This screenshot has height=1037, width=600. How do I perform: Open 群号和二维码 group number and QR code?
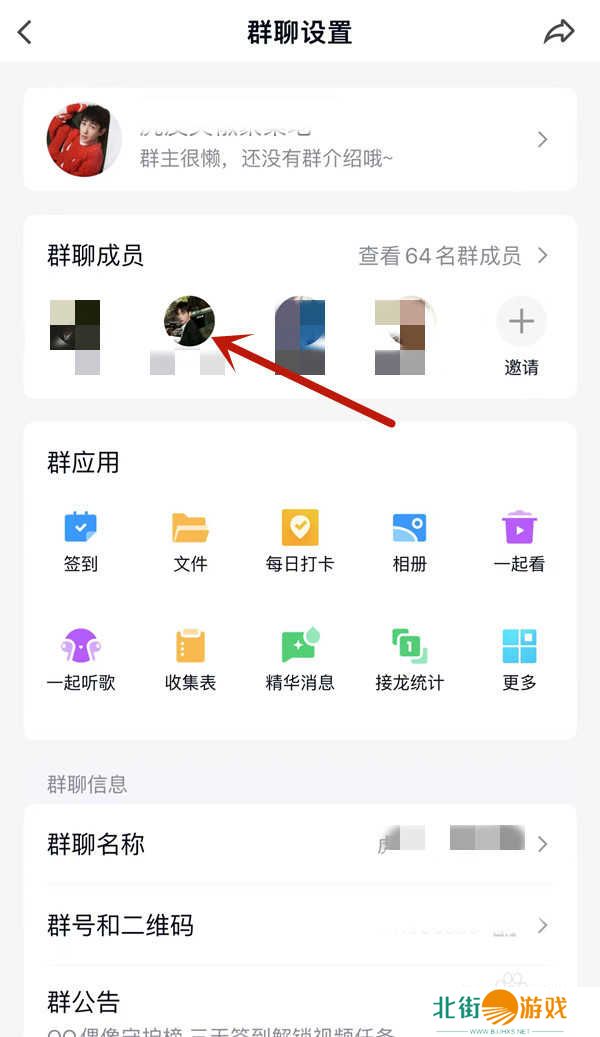point(300,926)
